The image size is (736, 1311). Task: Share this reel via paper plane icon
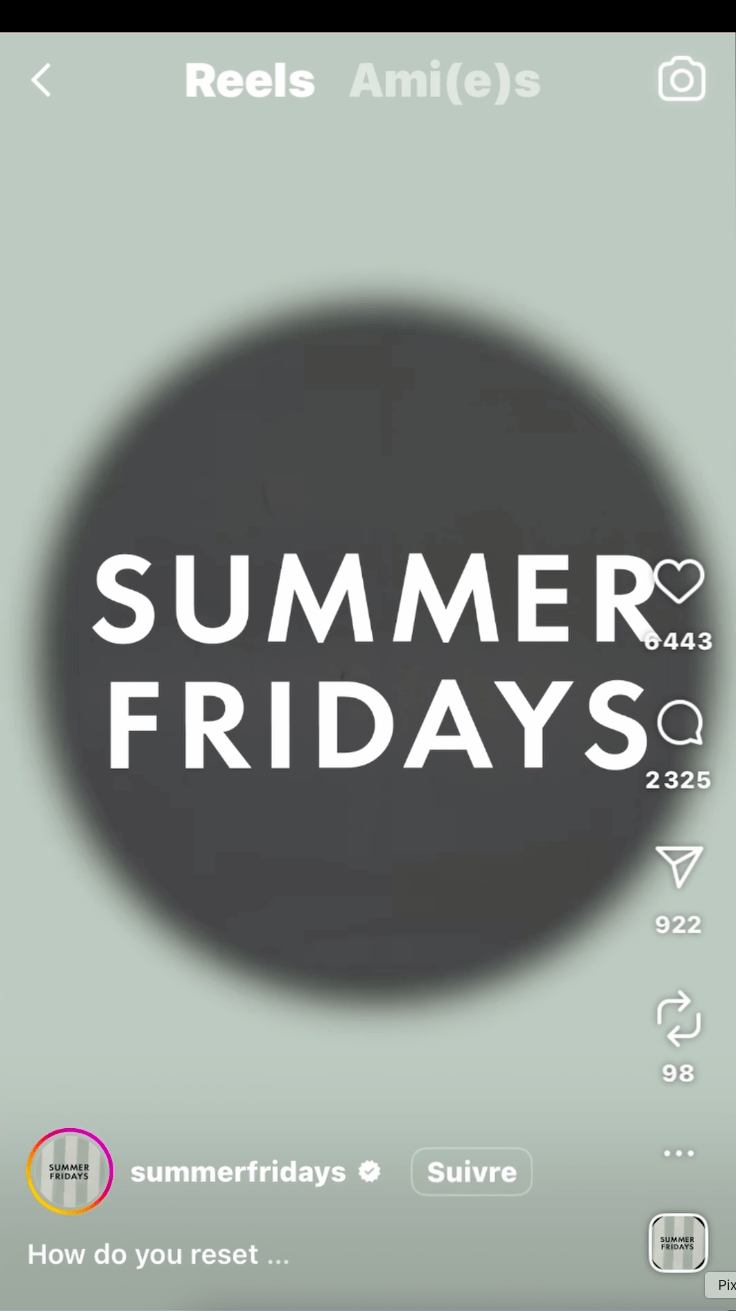pyautogui.click(x=679, y=866)
